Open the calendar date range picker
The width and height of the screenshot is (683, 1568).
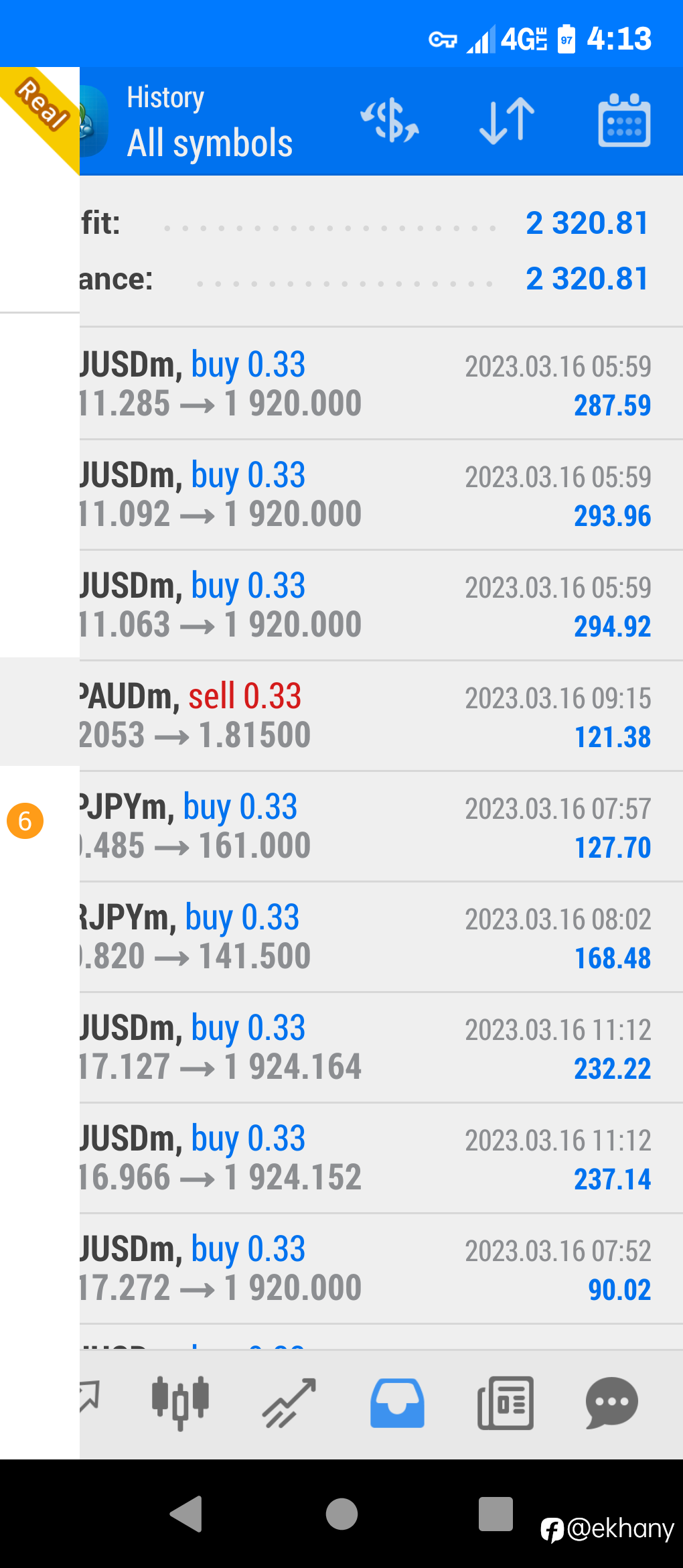(x=624, y=121)
